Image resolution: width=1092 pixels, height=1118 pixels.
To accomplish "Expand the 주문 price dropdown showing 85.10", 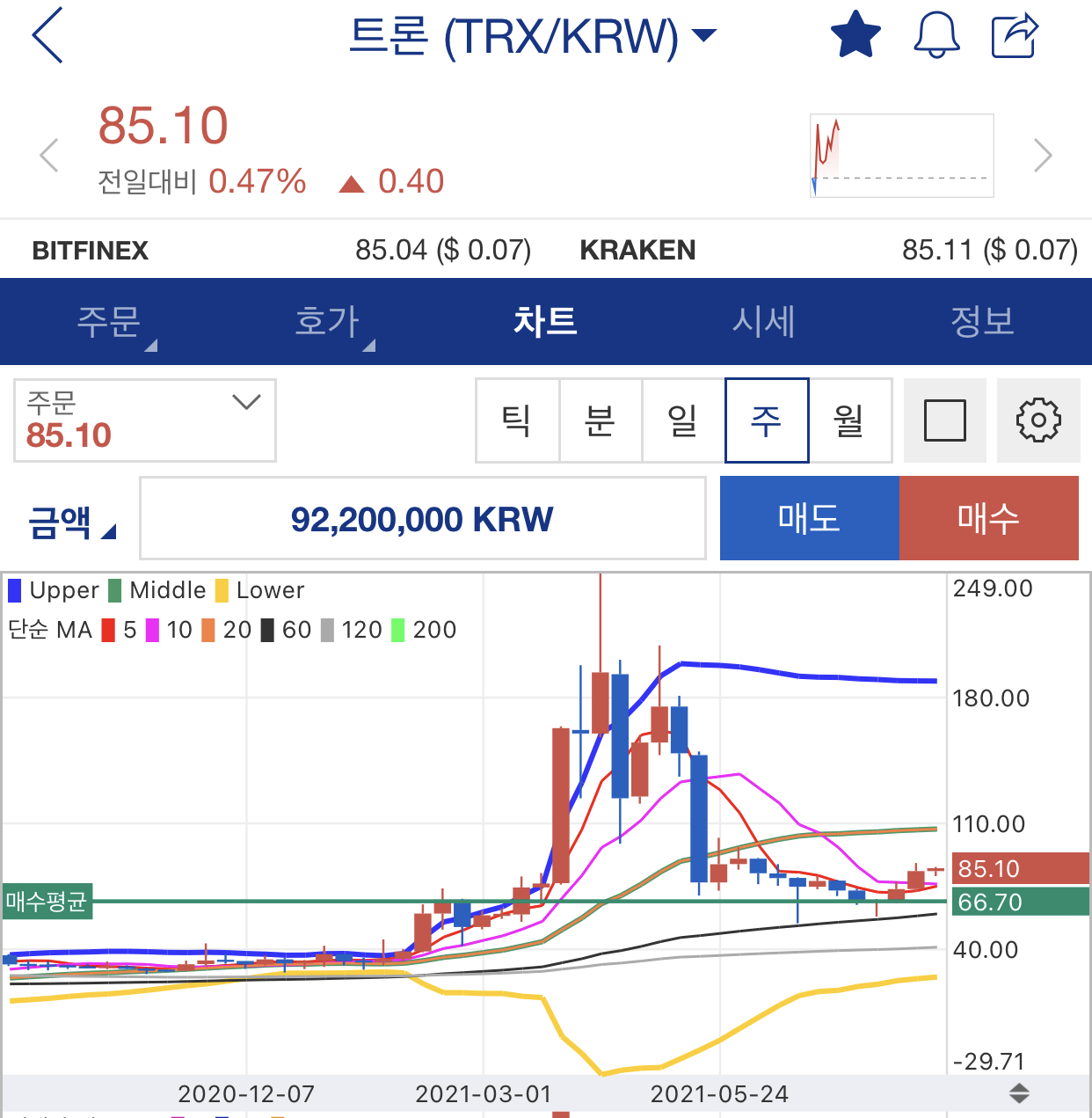I will 145,420.
